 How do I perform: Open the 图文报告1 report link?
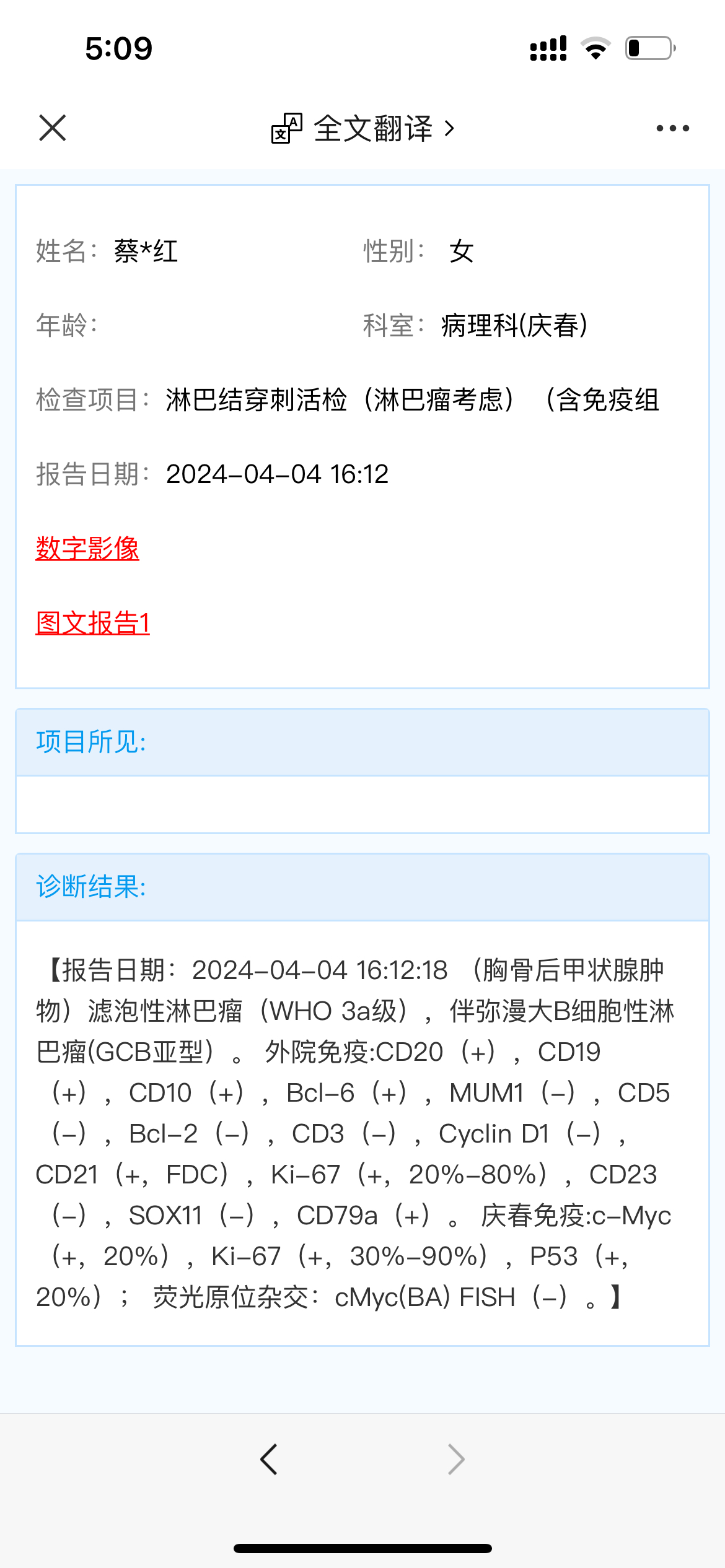[93, 623]
